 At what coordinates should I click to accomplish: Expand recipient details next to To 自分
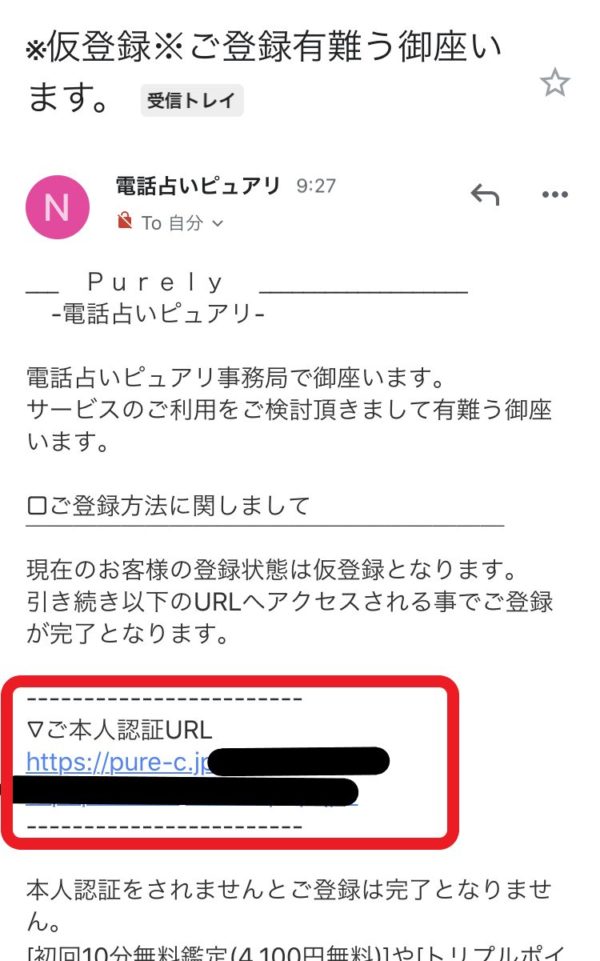pos(218,224)
